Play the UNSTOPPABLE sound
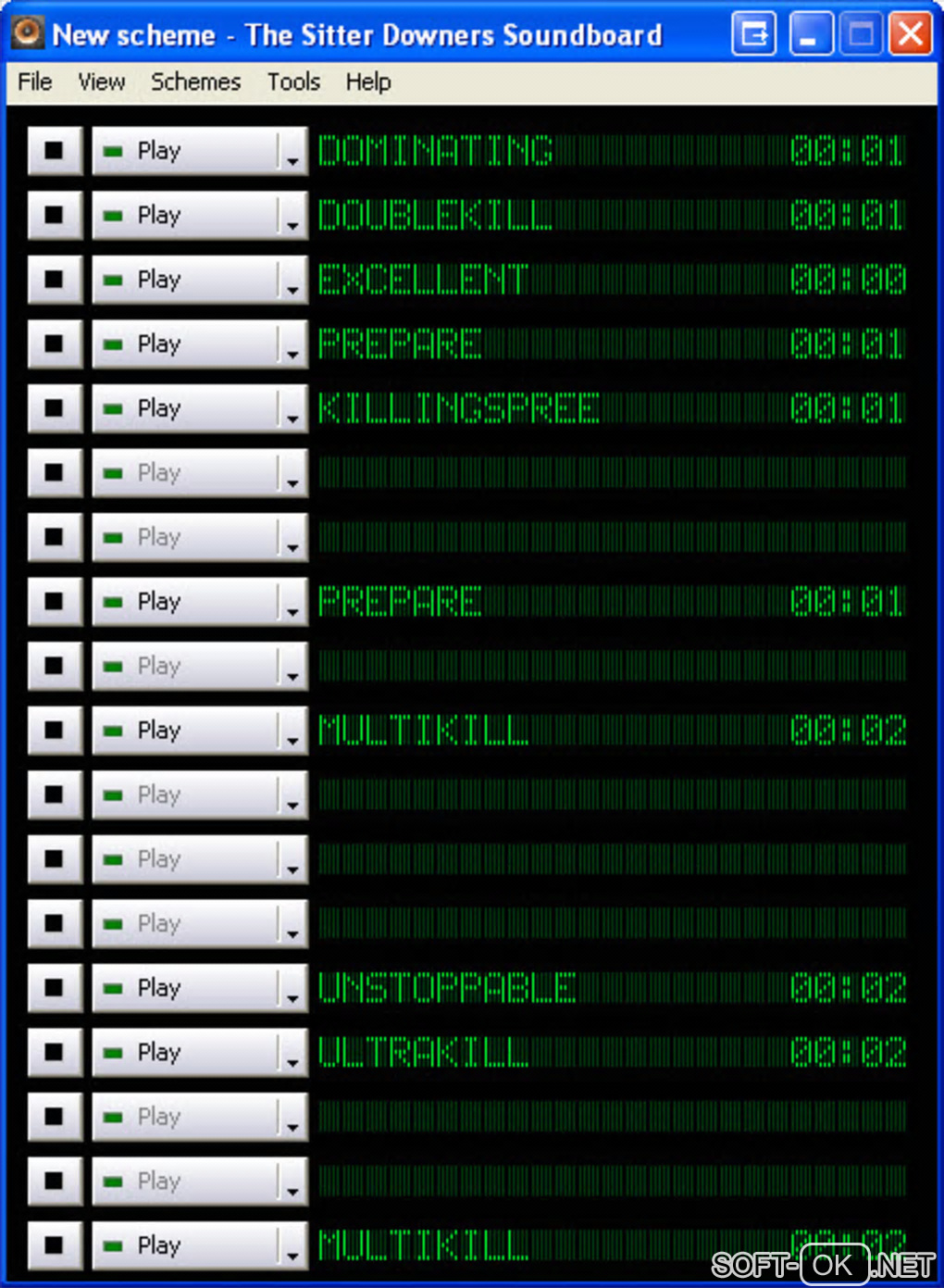944x1288 pixels. tap(185, 988)
